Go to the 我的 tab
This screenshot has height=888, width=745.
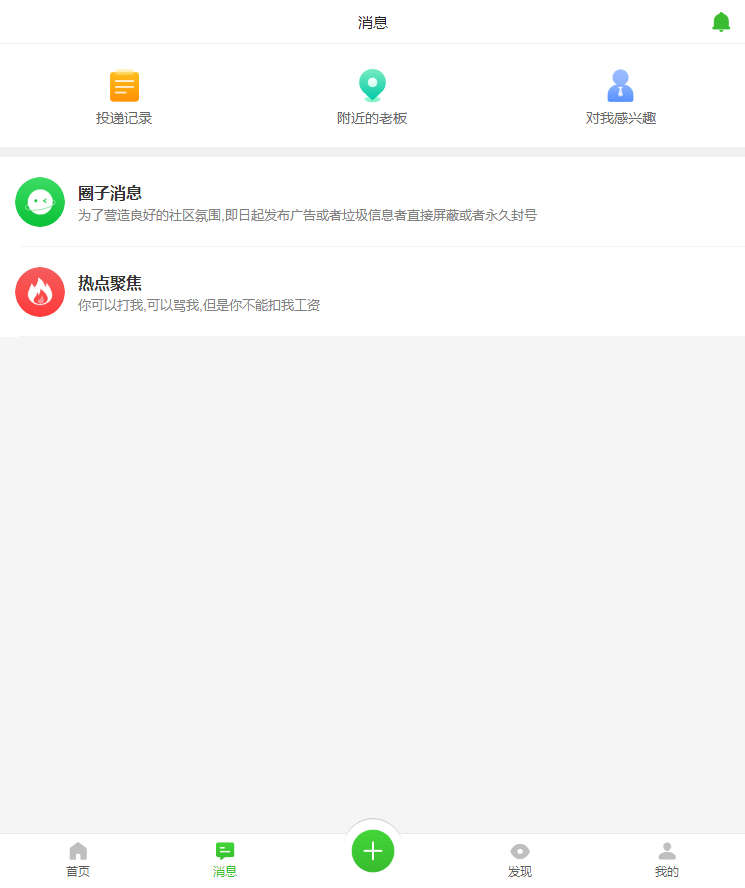point(667,860)
